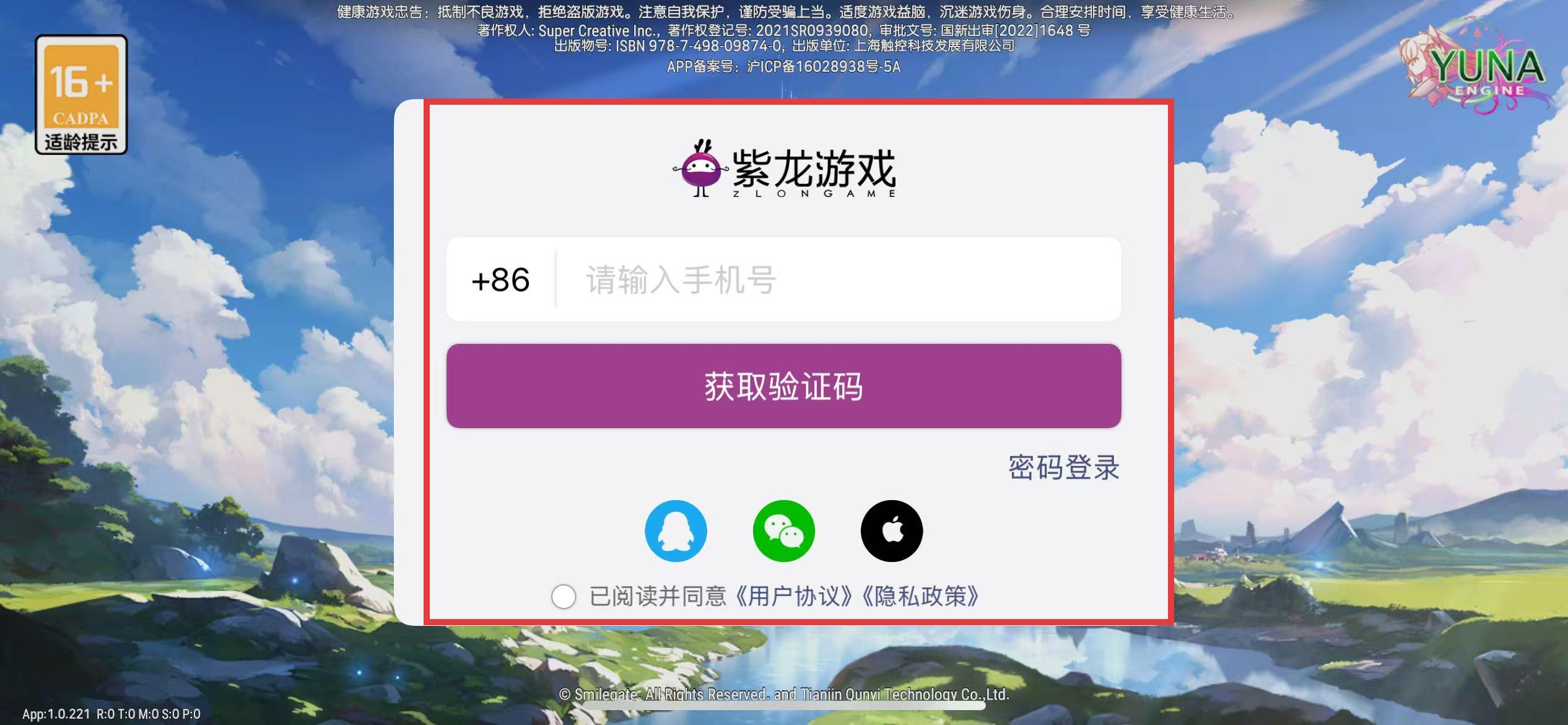The height and width of the screenshot is (725, 1568).
Task: Switch to 密码登录 password login
Action: pyautogui.click(x=1063, y=467)
